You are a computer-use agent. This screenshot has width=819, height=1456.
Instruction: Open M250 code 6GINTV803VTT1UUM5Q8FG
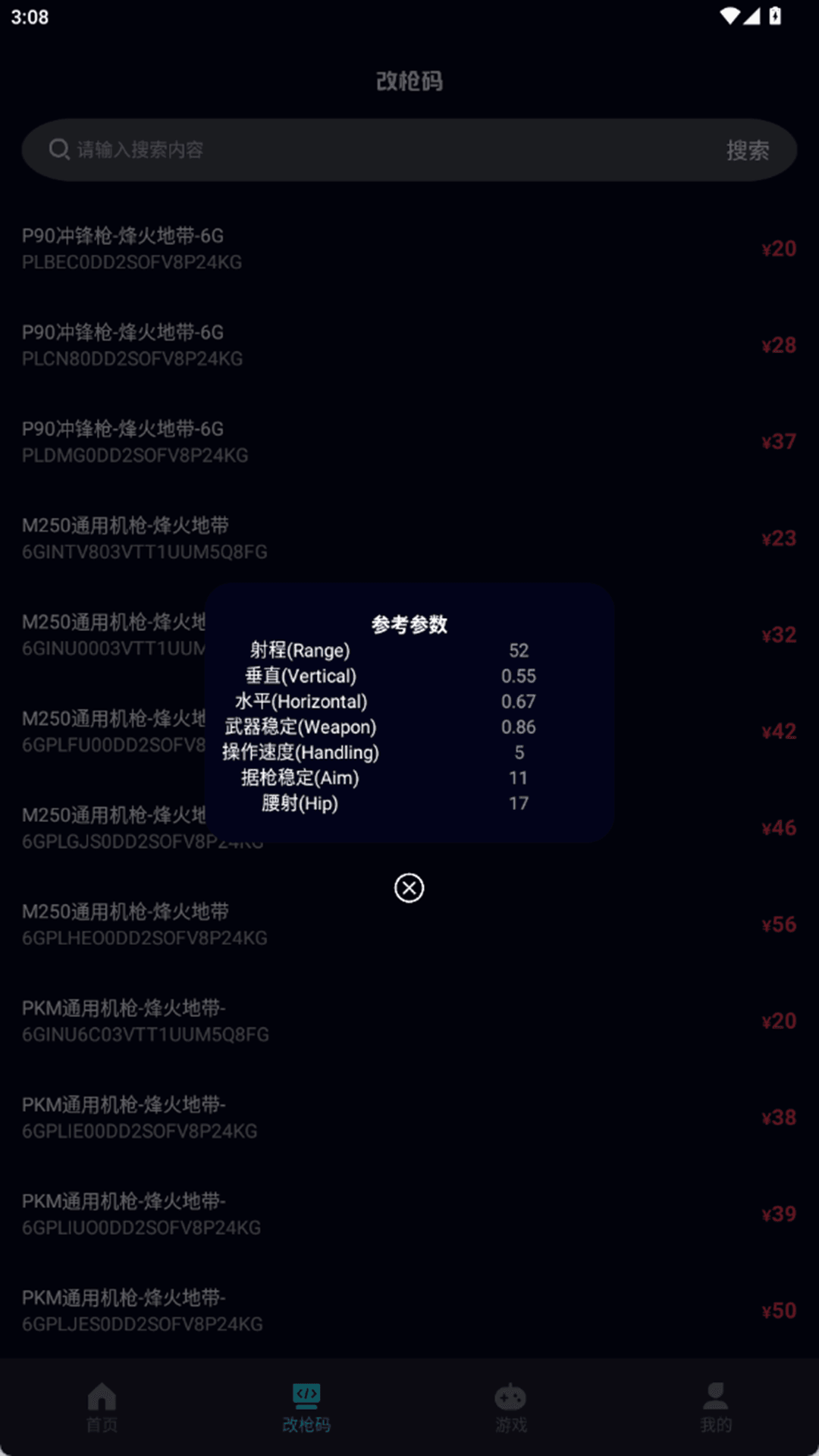pos(303,538)
